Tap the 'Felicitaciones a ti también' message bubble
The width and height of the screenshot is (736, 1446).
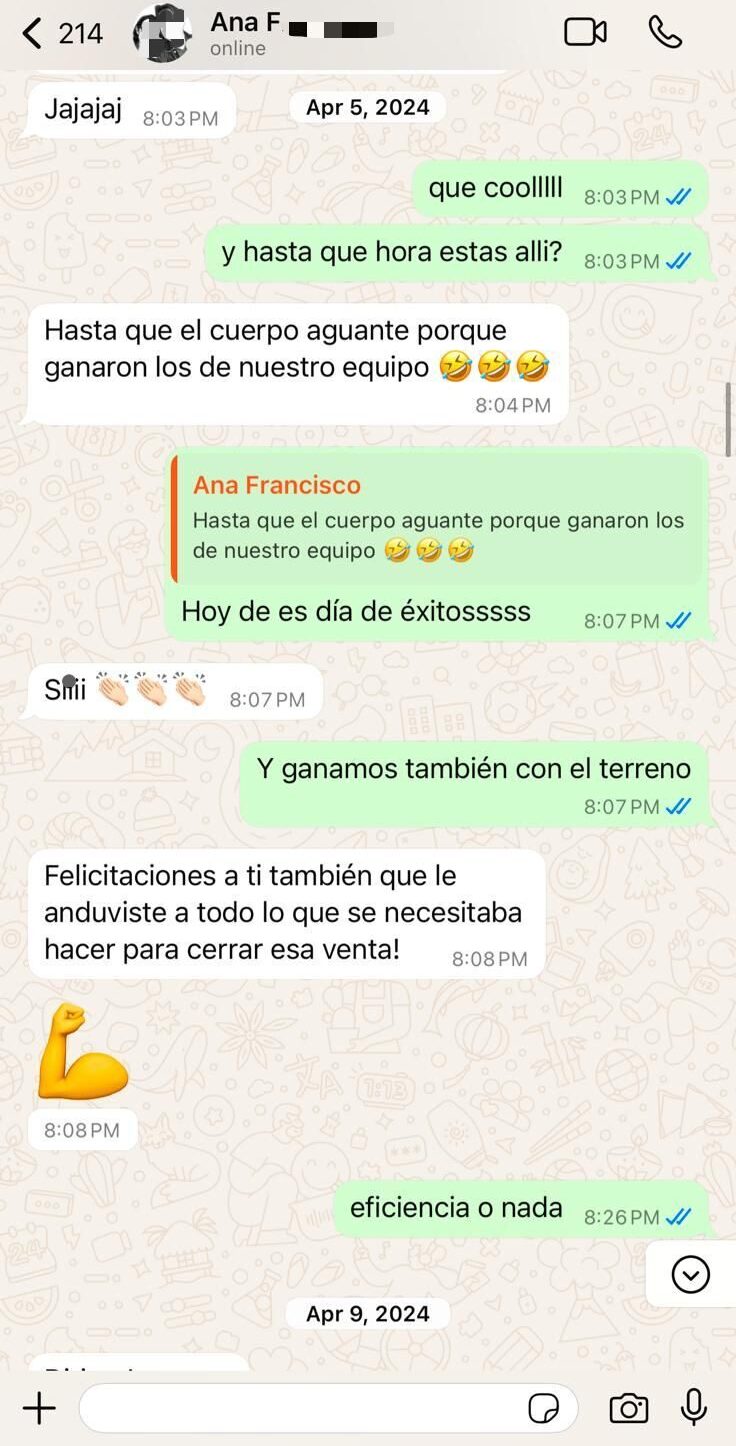(x=290, y=913)
